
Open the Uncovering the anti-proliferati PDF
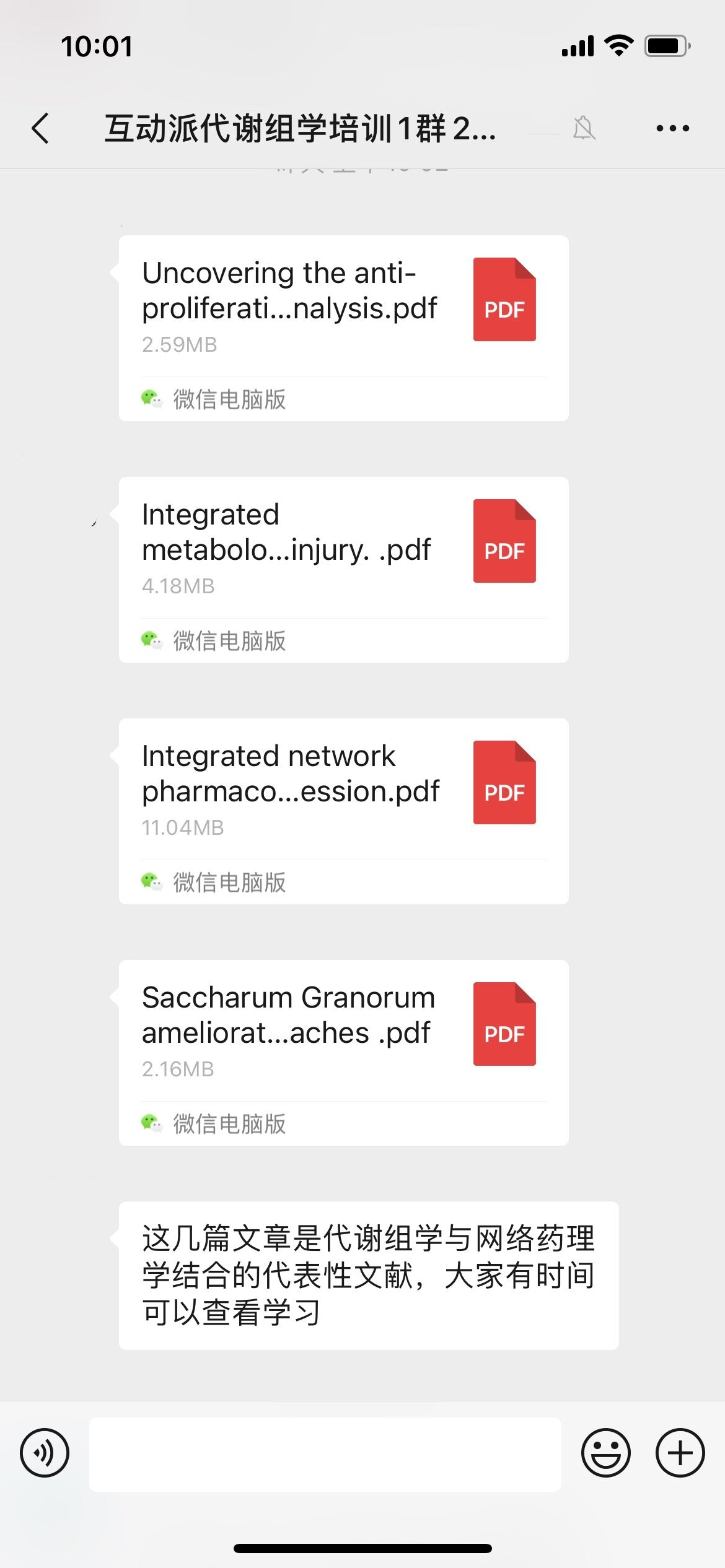tap(344, 328)
